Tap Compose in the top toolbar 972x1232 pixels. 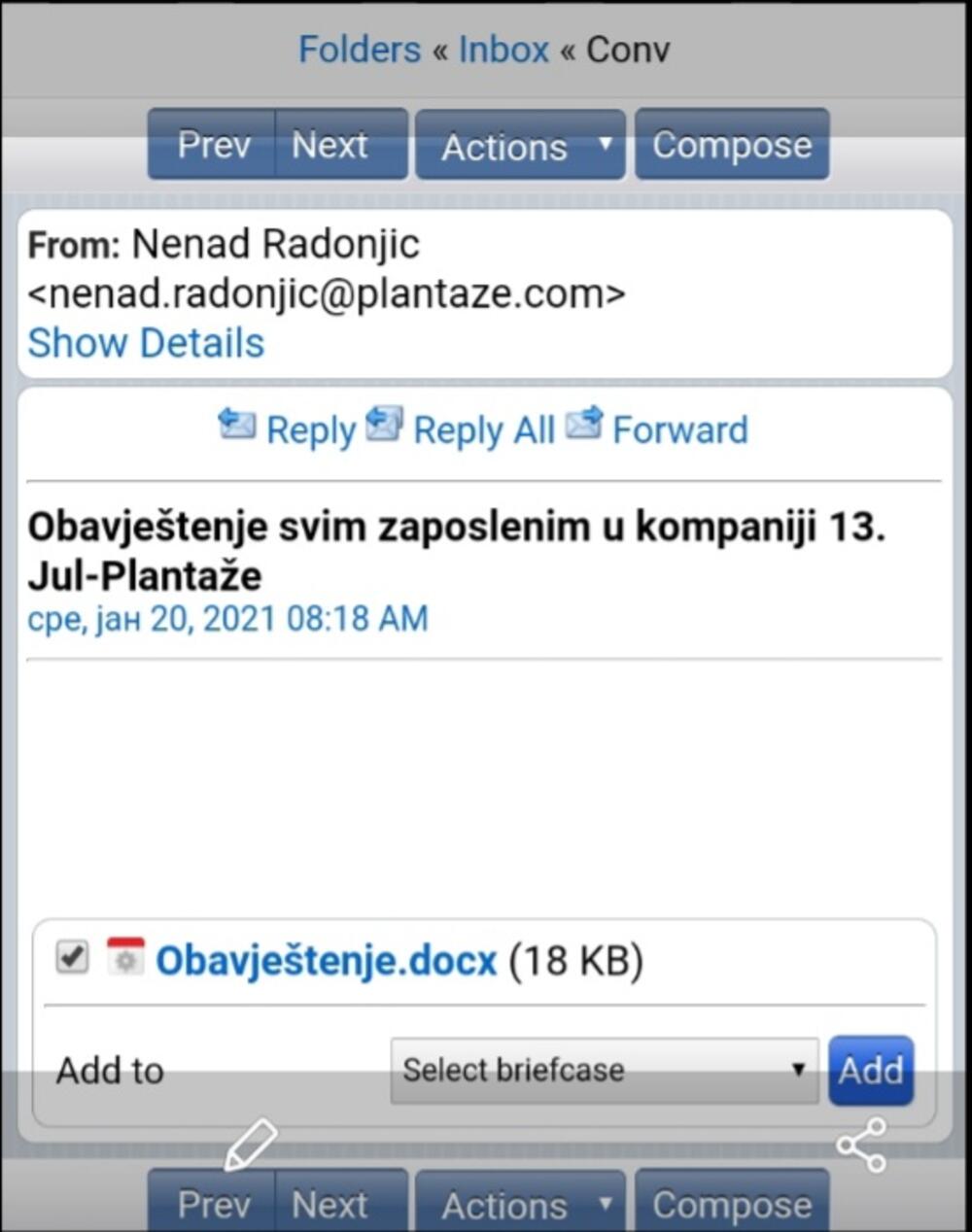tap(732, 146)
